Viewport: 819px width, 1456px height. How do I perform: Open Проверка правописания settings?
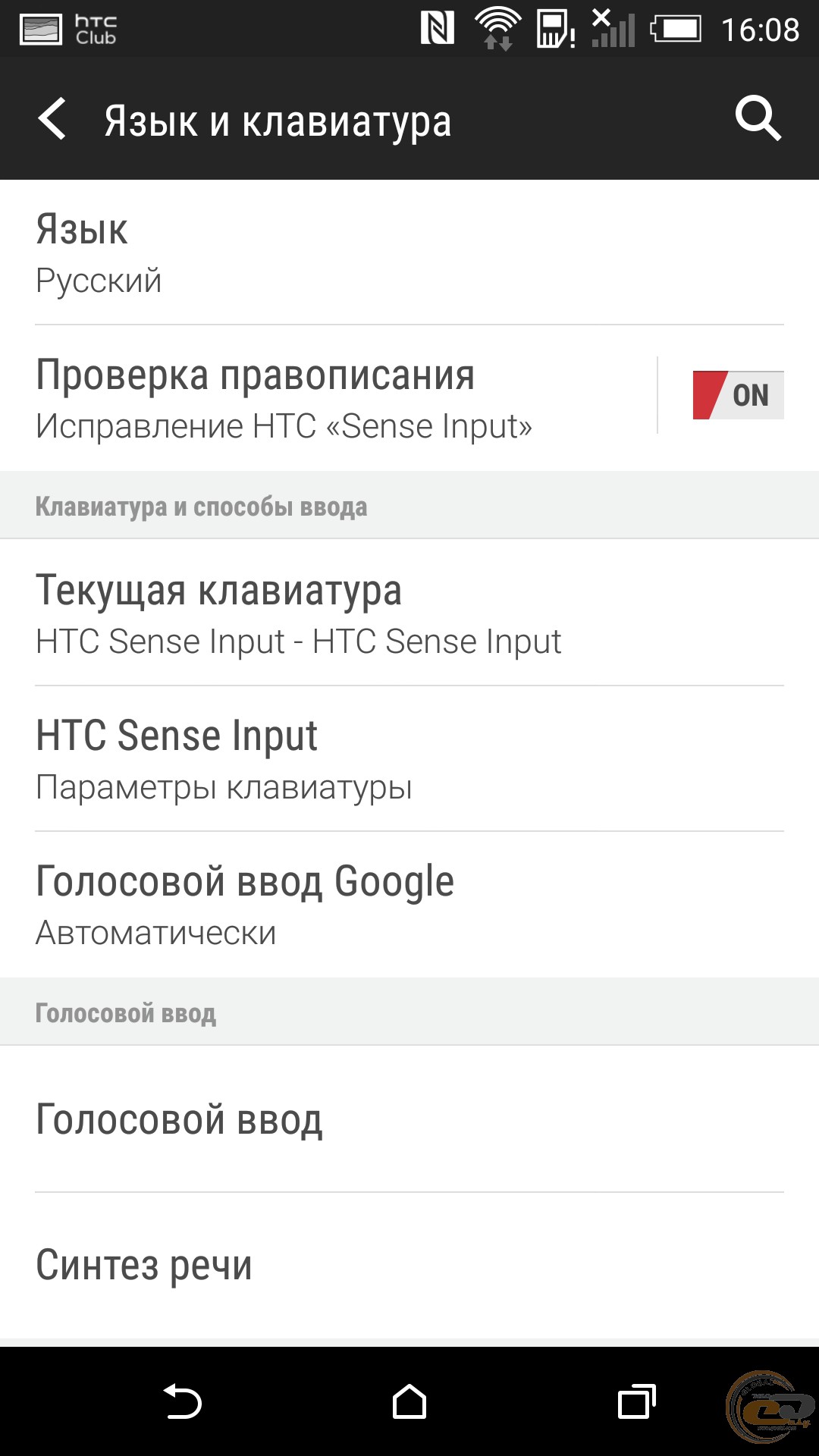click(x=328, y=397)
